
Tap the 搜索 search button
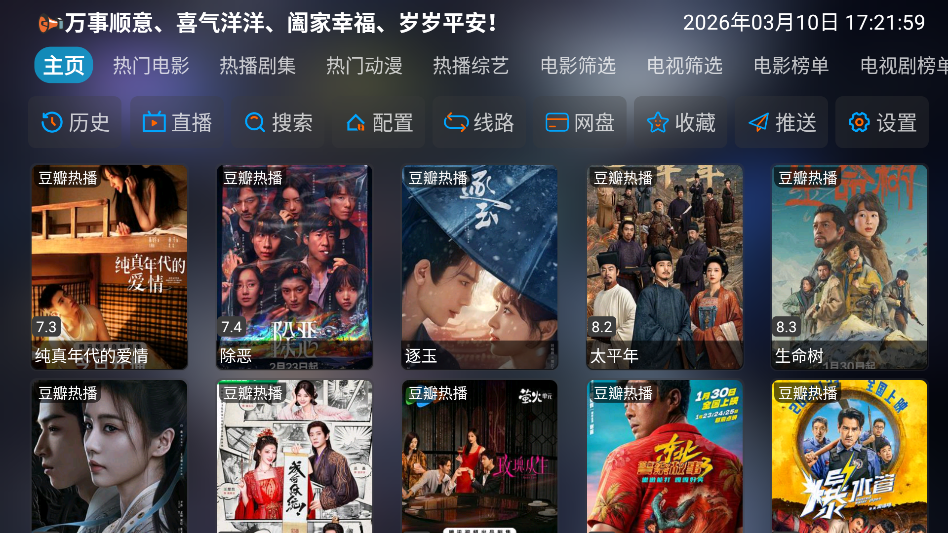[279, 123]
